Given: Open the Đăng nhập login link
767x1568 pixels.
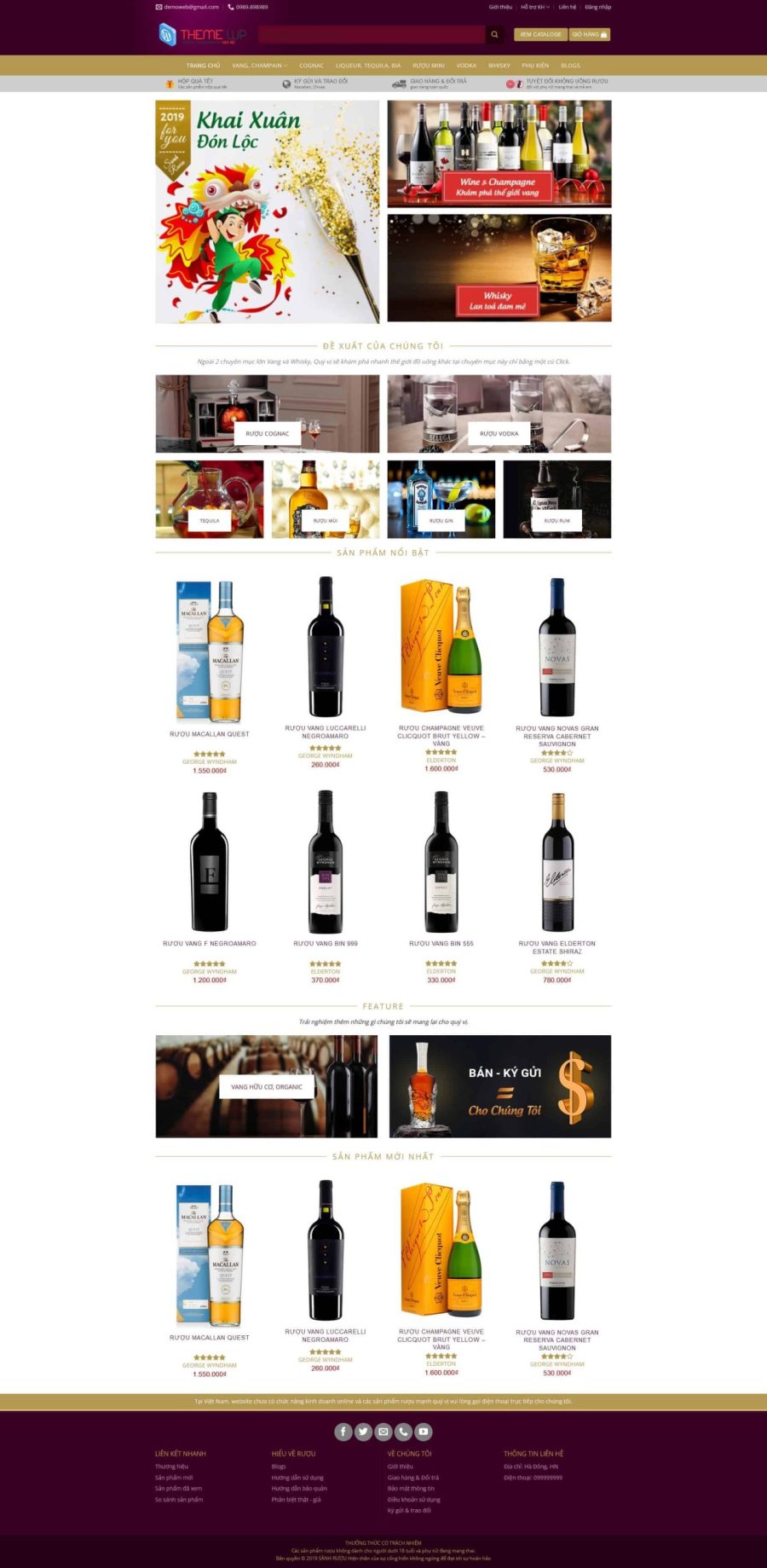Looking at the screenshot, I should [x=597, y=7].
